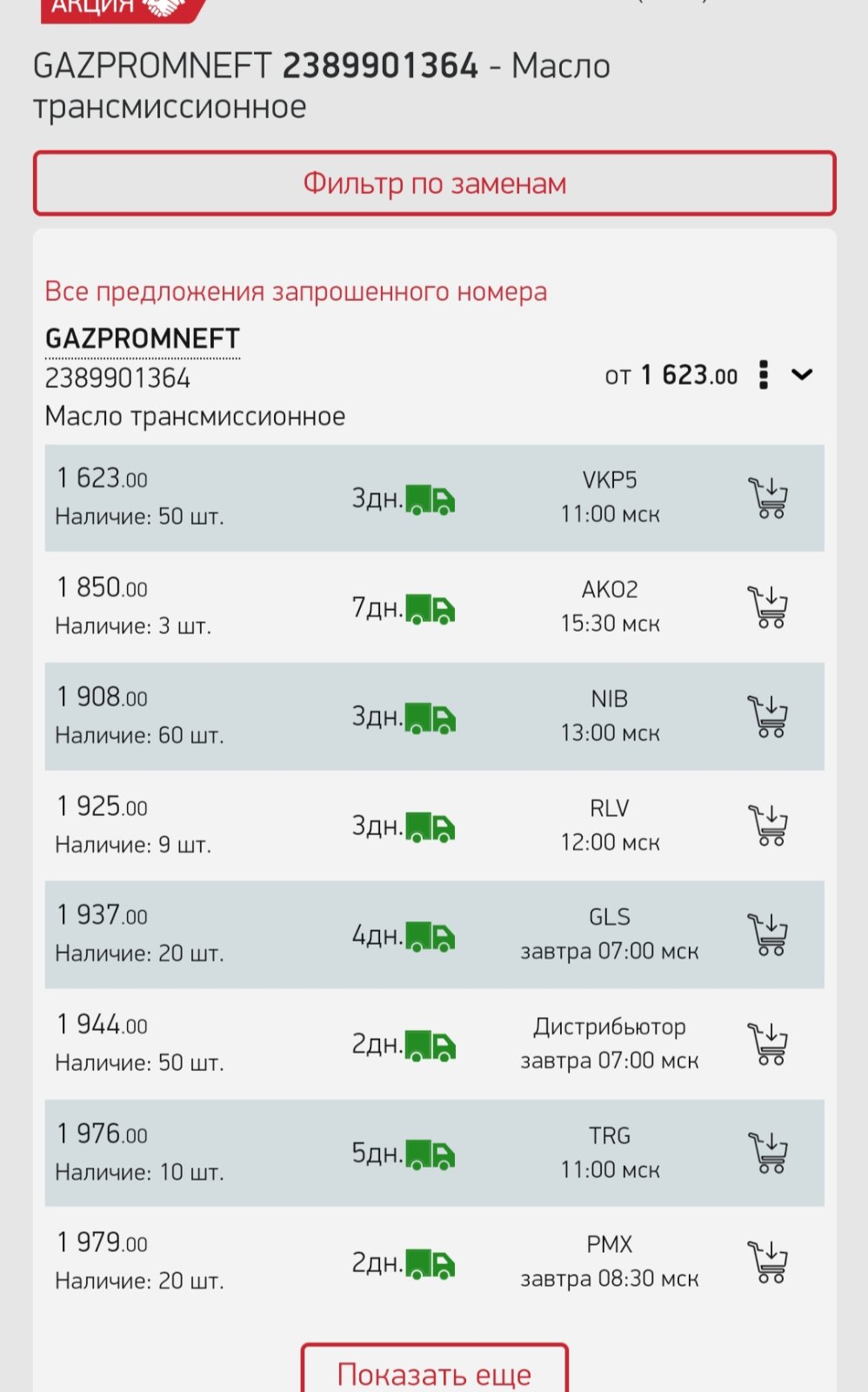Open the GAZPROMNEFT brand link
The height and width of the screenshot is (1392, 868).
pos(143,338)
